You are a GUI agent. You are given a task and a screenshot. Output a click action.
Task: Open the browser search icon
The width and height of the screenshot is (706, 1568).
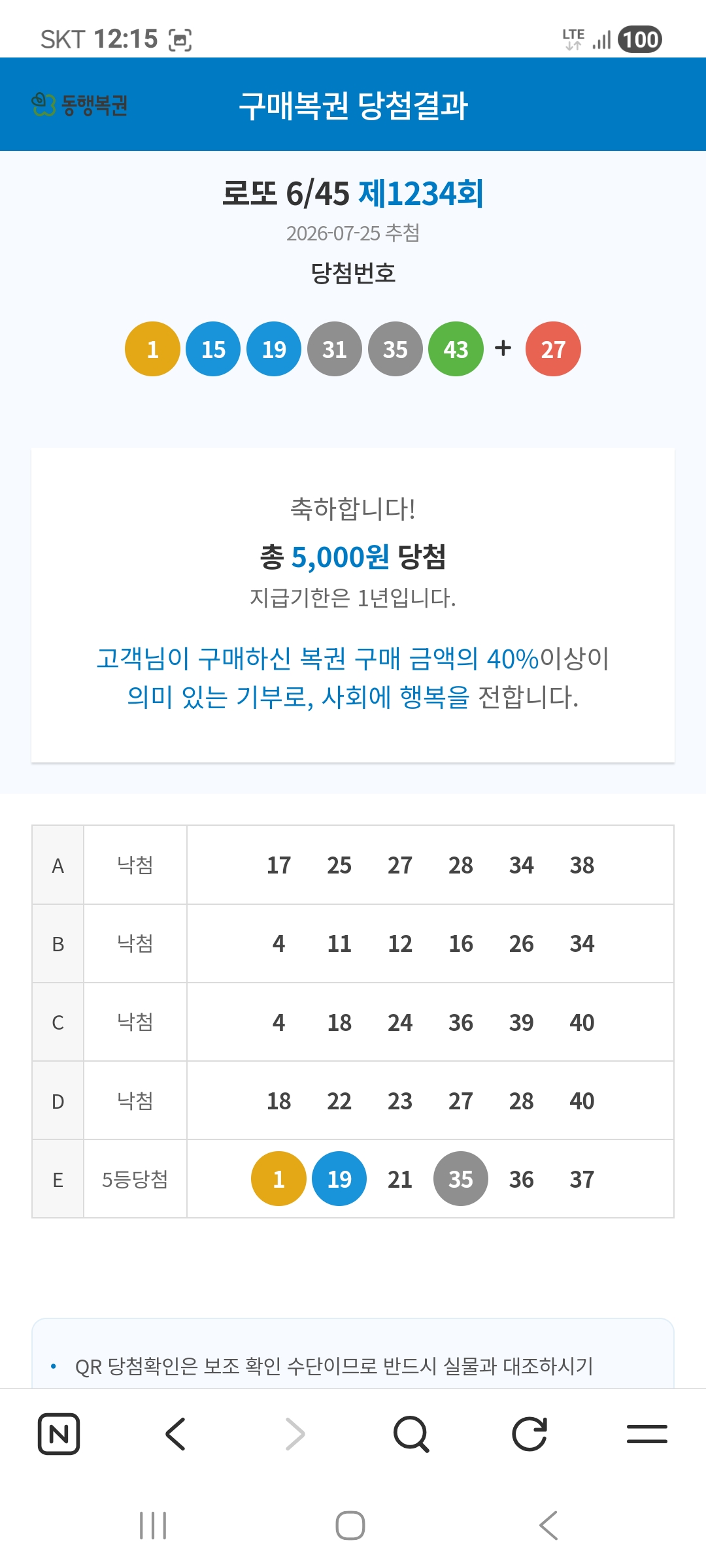click(x=411, y=1434)
